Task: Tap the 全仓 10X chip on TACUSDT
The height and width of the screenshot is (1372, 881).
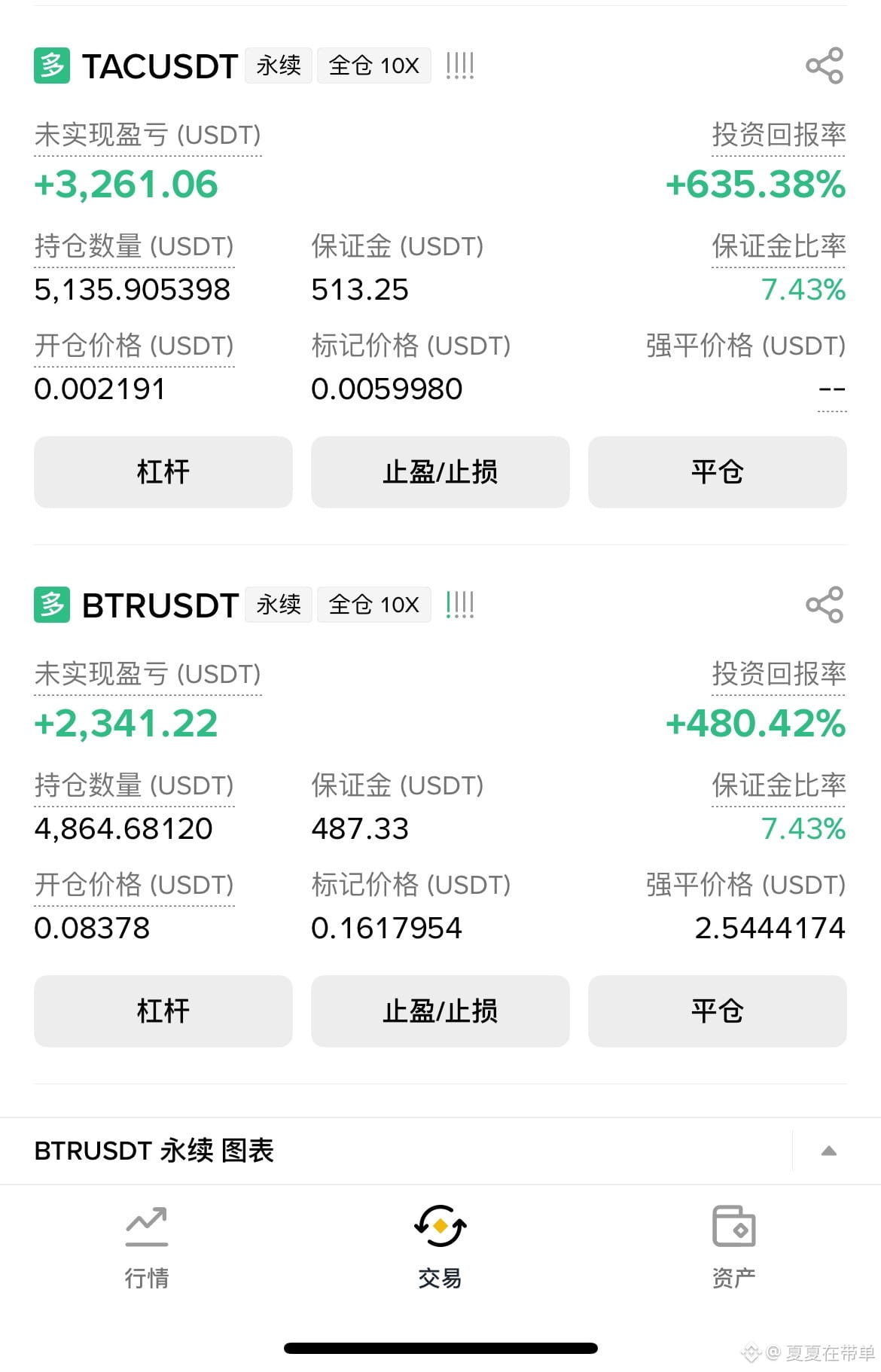Action: click(x=374, y=66)
